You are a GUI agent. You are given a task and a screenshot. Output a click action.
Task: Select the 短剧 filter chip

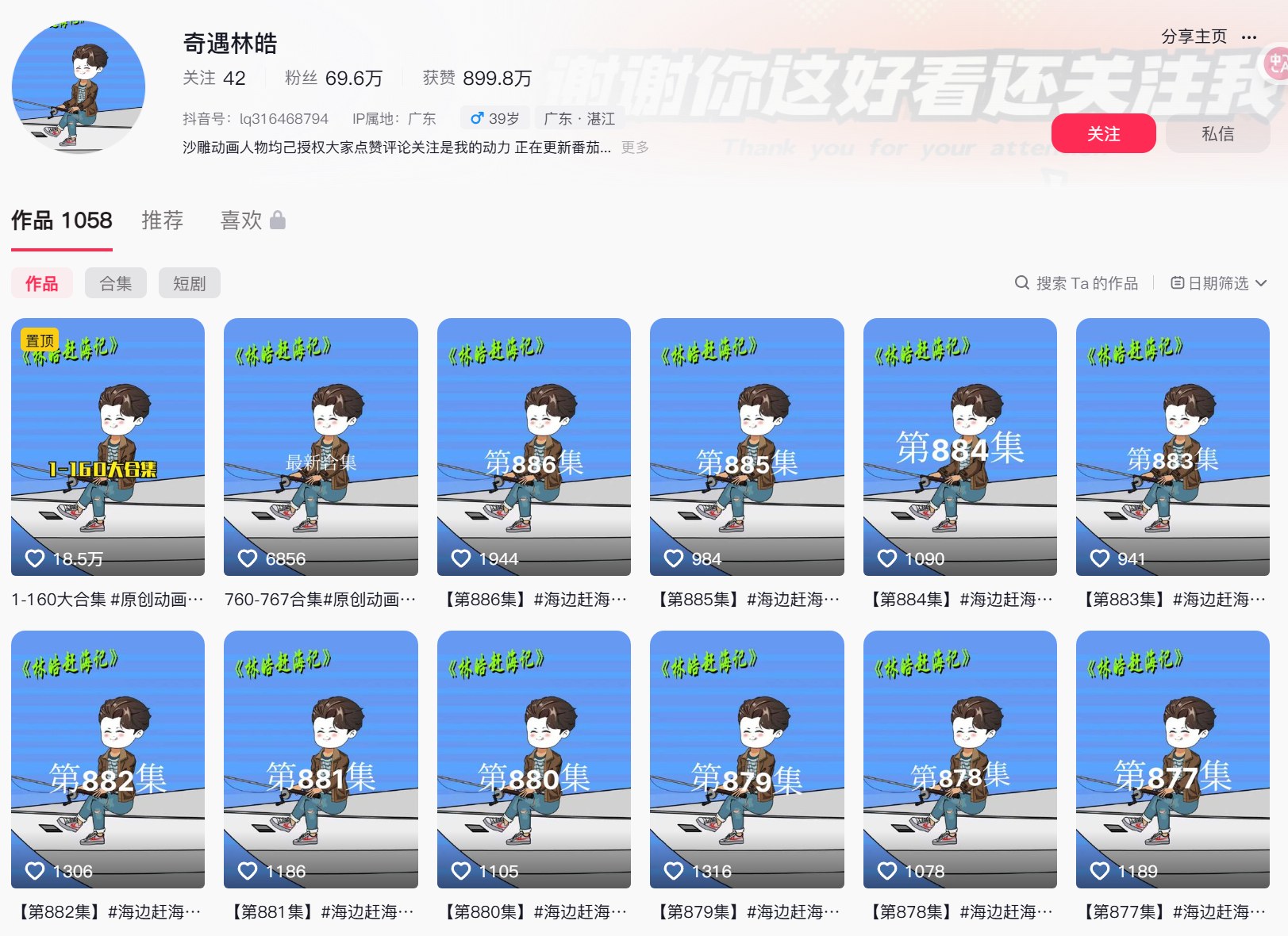(x=189, y=283)
